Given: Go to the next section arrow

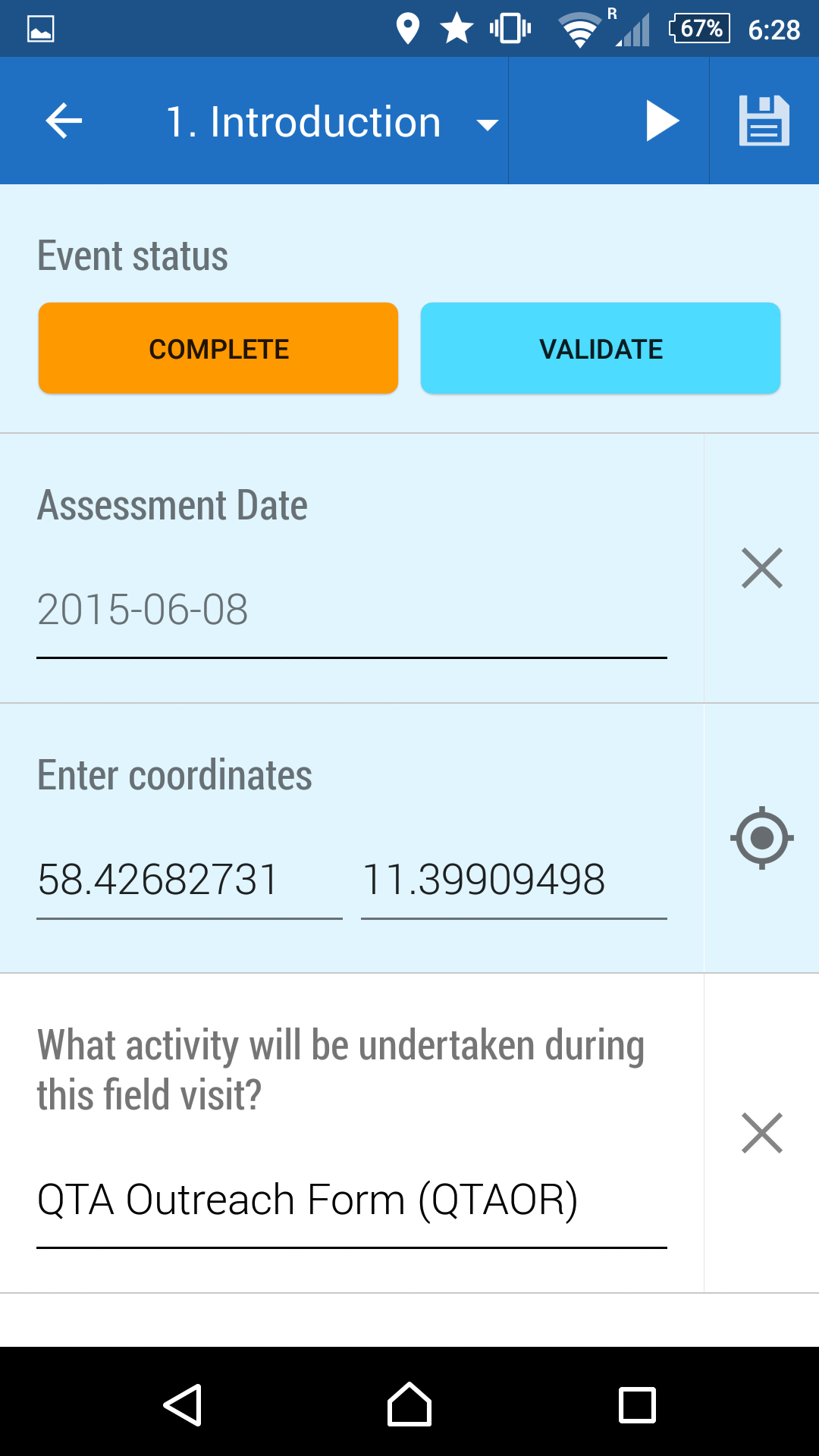Looking at the screenshot, I should (661, 121).
